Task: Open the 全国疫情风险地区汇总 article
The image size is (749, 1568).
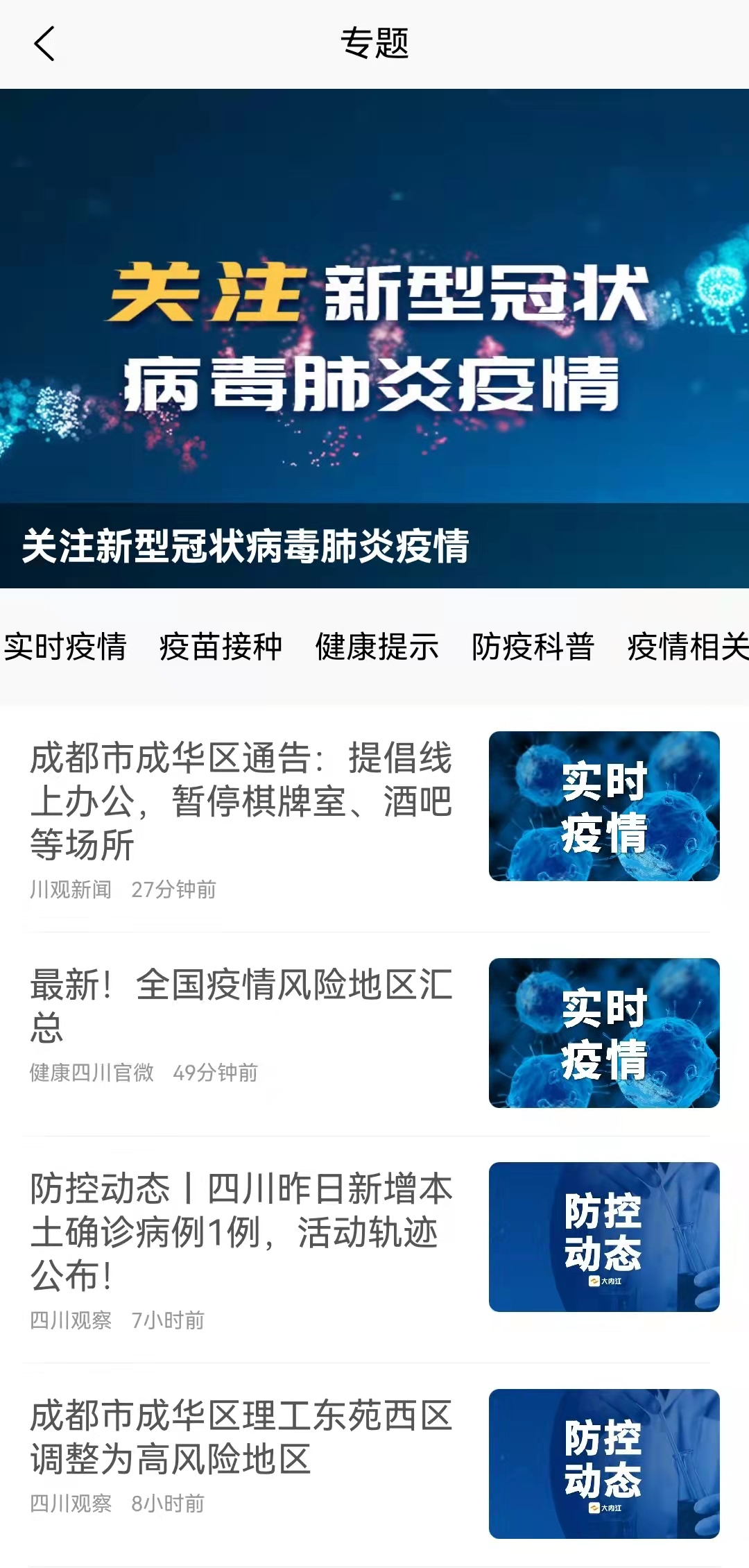Action: point(239,1013)
